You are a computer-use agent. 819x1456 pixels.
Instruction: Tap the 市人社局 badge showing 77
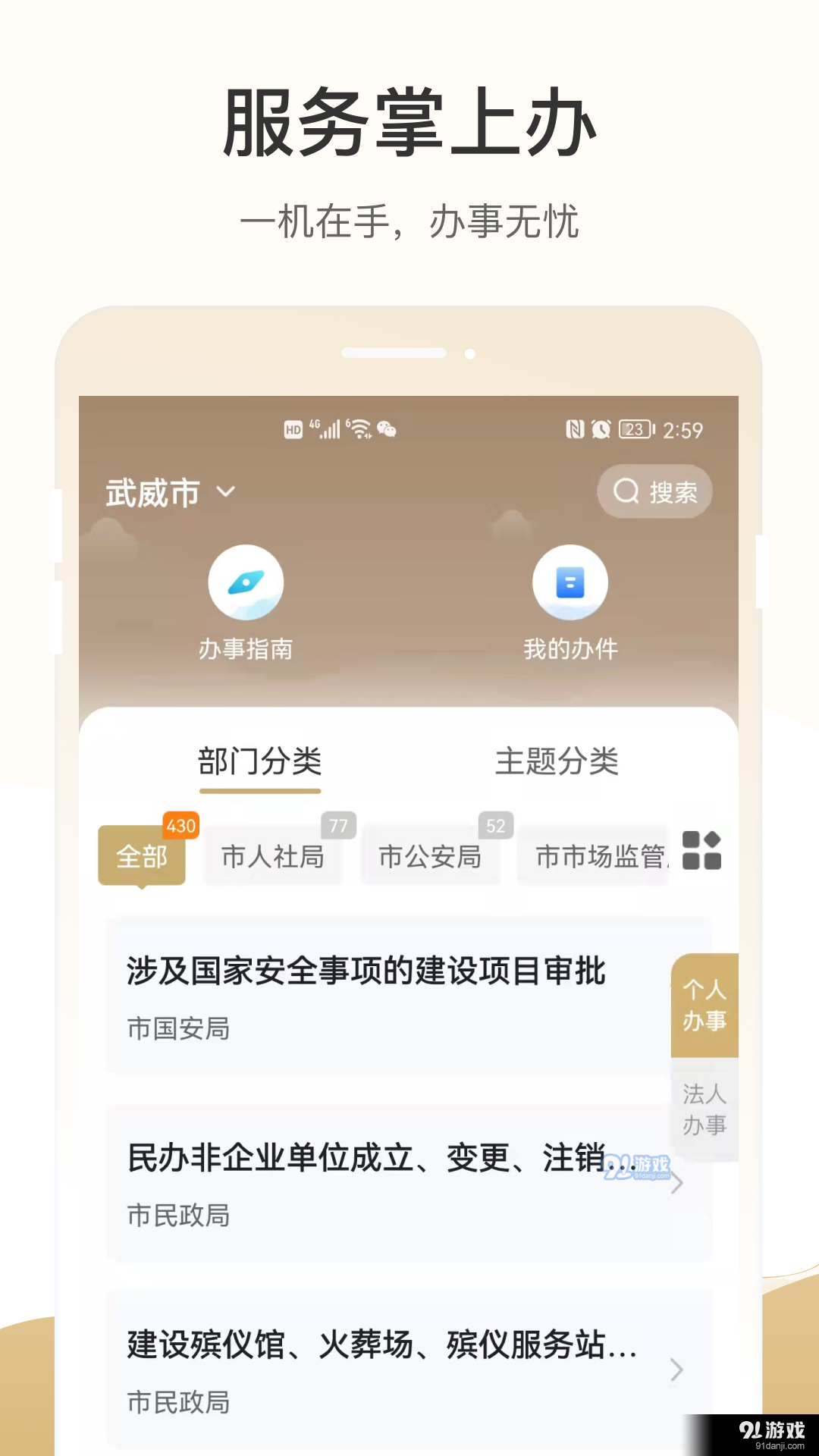[340, 826]
